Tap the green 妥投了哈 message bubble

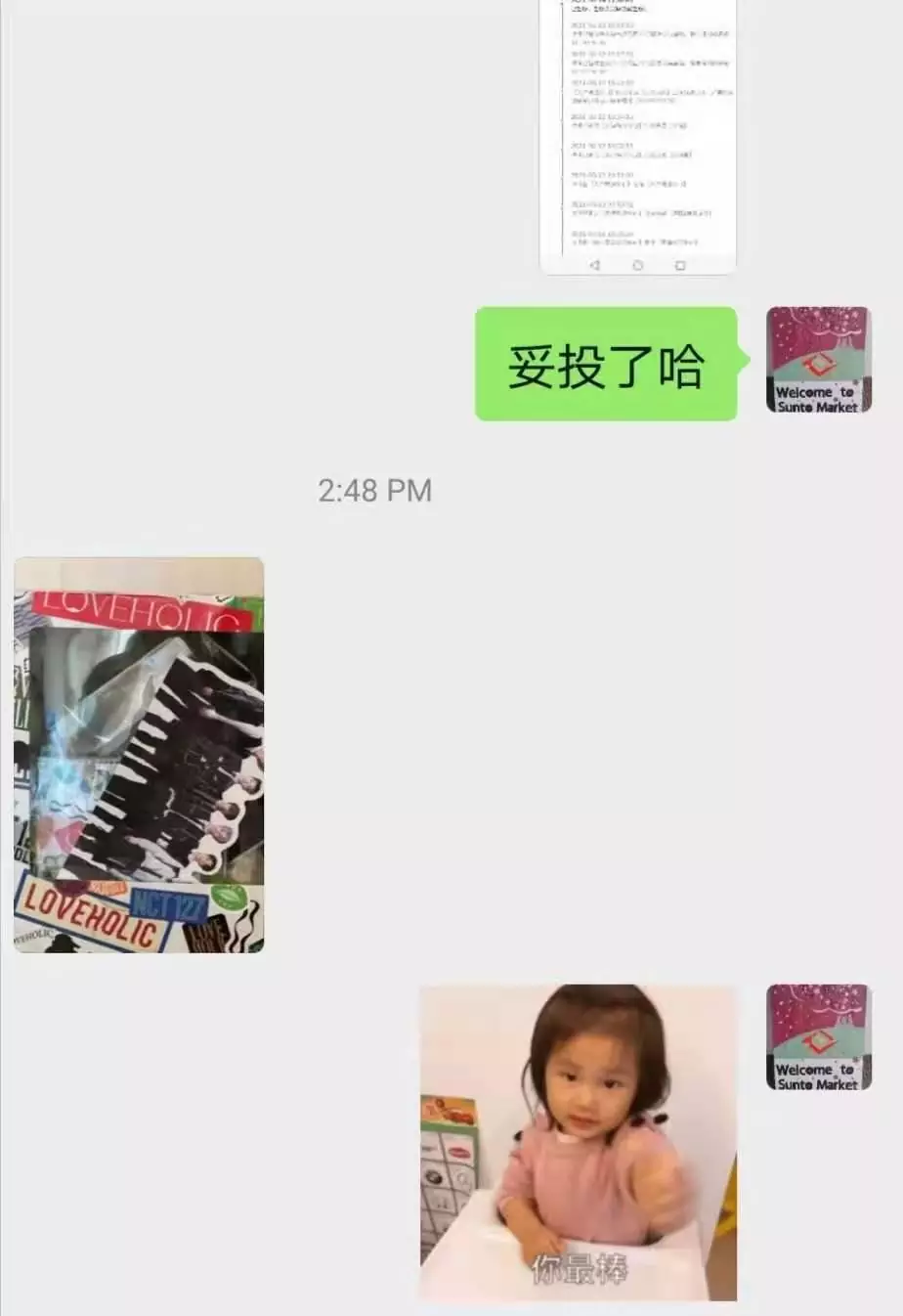[606, 365]
